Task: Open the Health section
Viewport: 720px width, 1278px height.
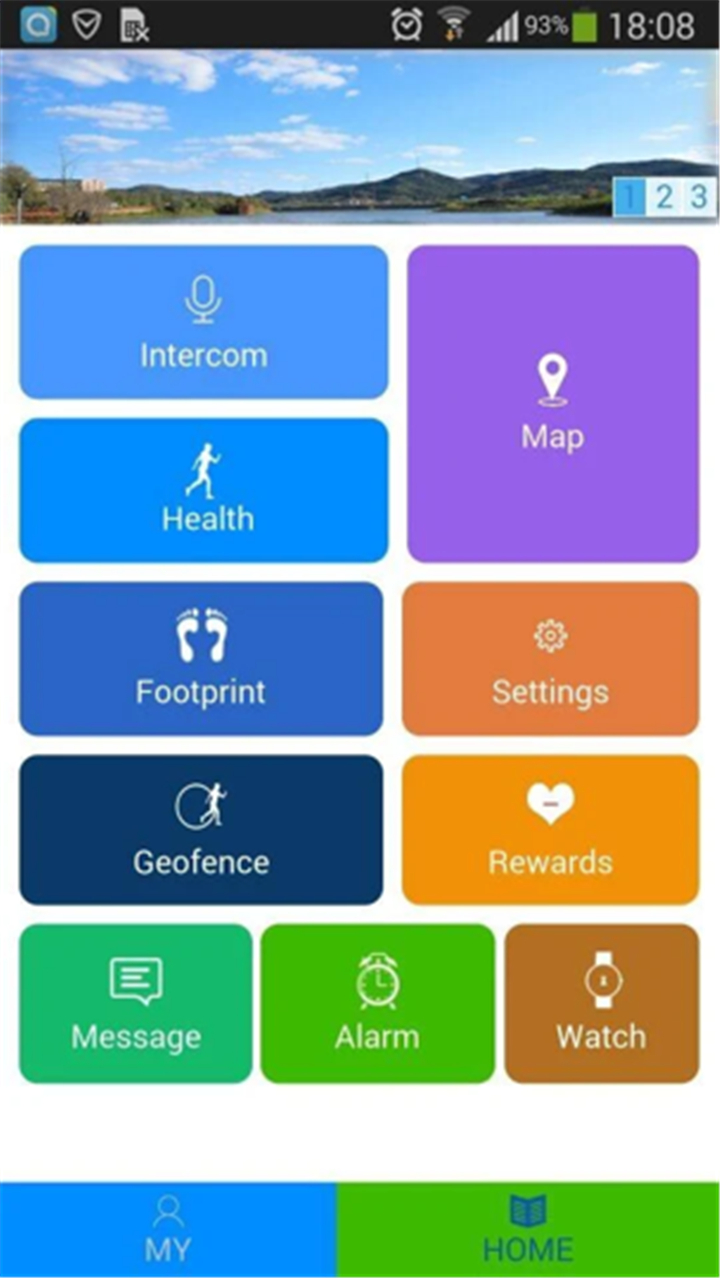Action: (x=204, y=490)
